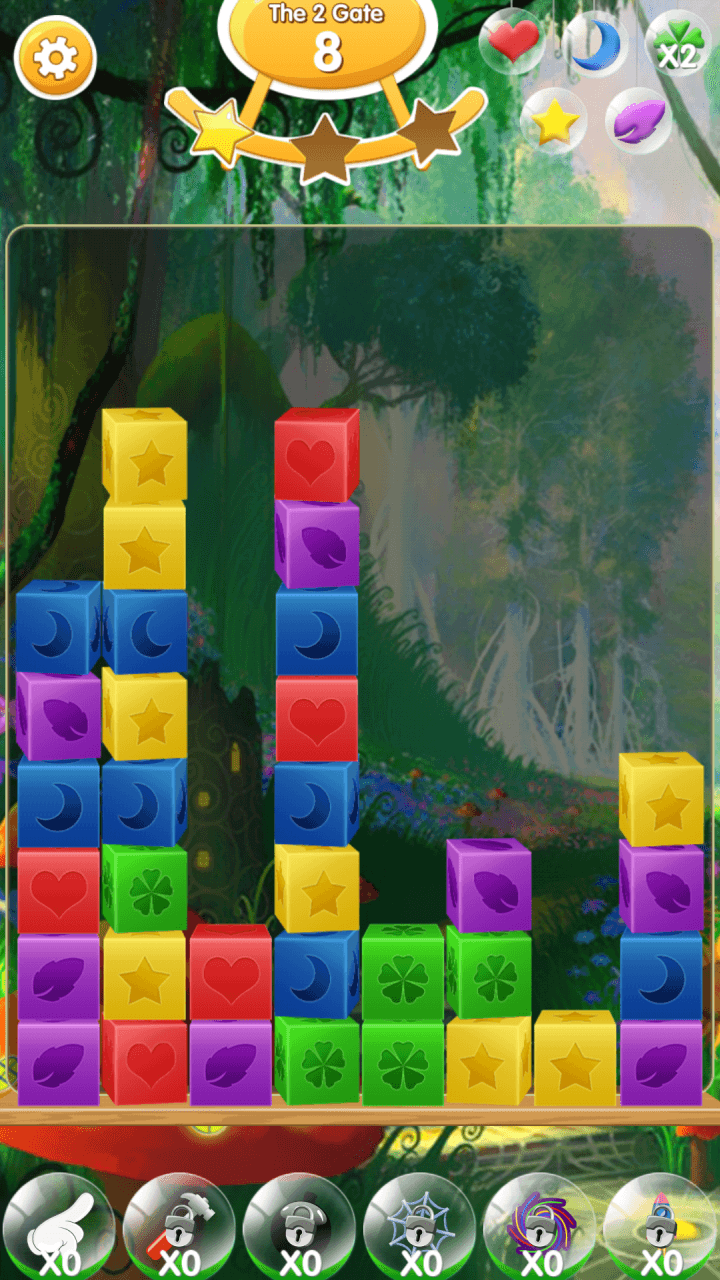Select the pointing hand power-up

tap(59, 1227)
